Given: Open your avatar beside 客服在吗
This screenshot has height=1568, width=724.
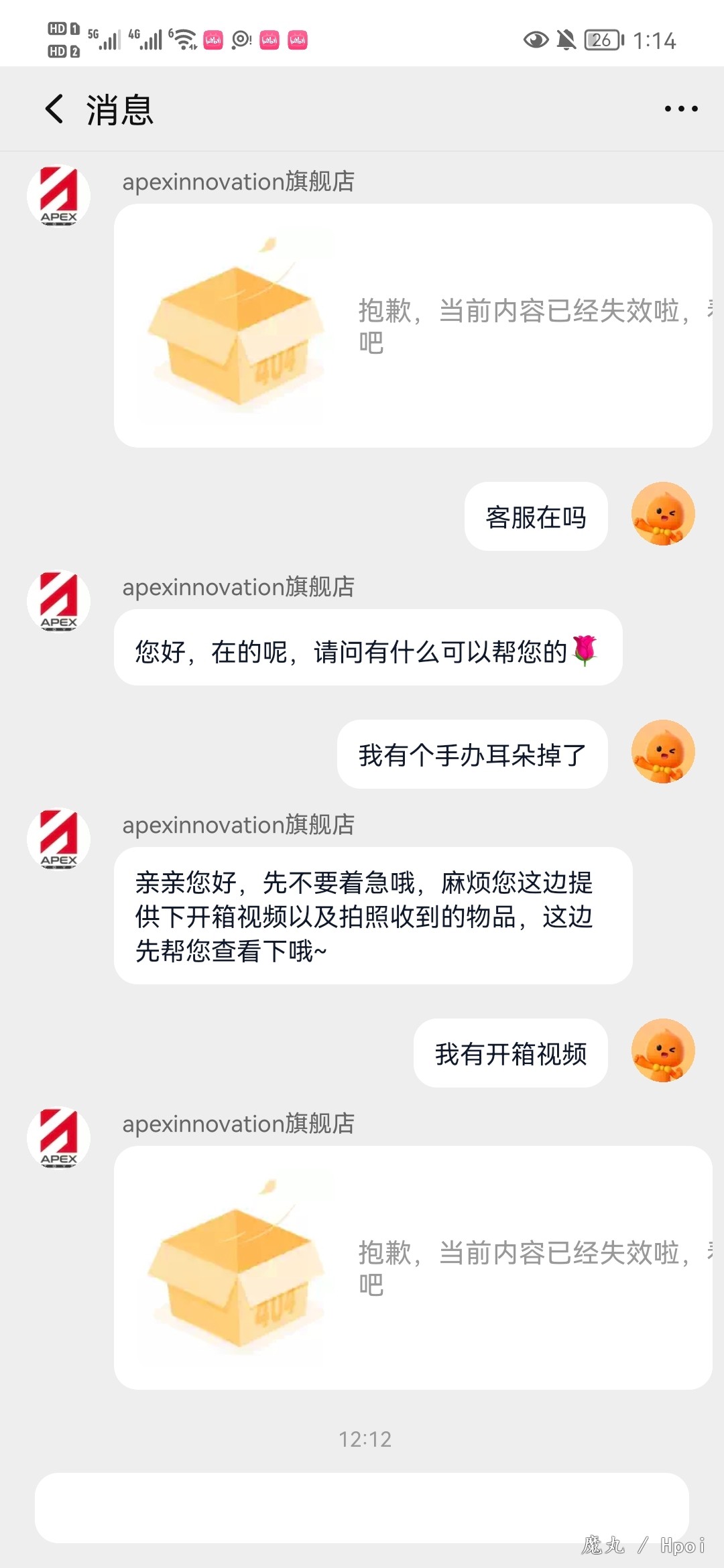Looking at the screenshot, I should tap(662, 514).
